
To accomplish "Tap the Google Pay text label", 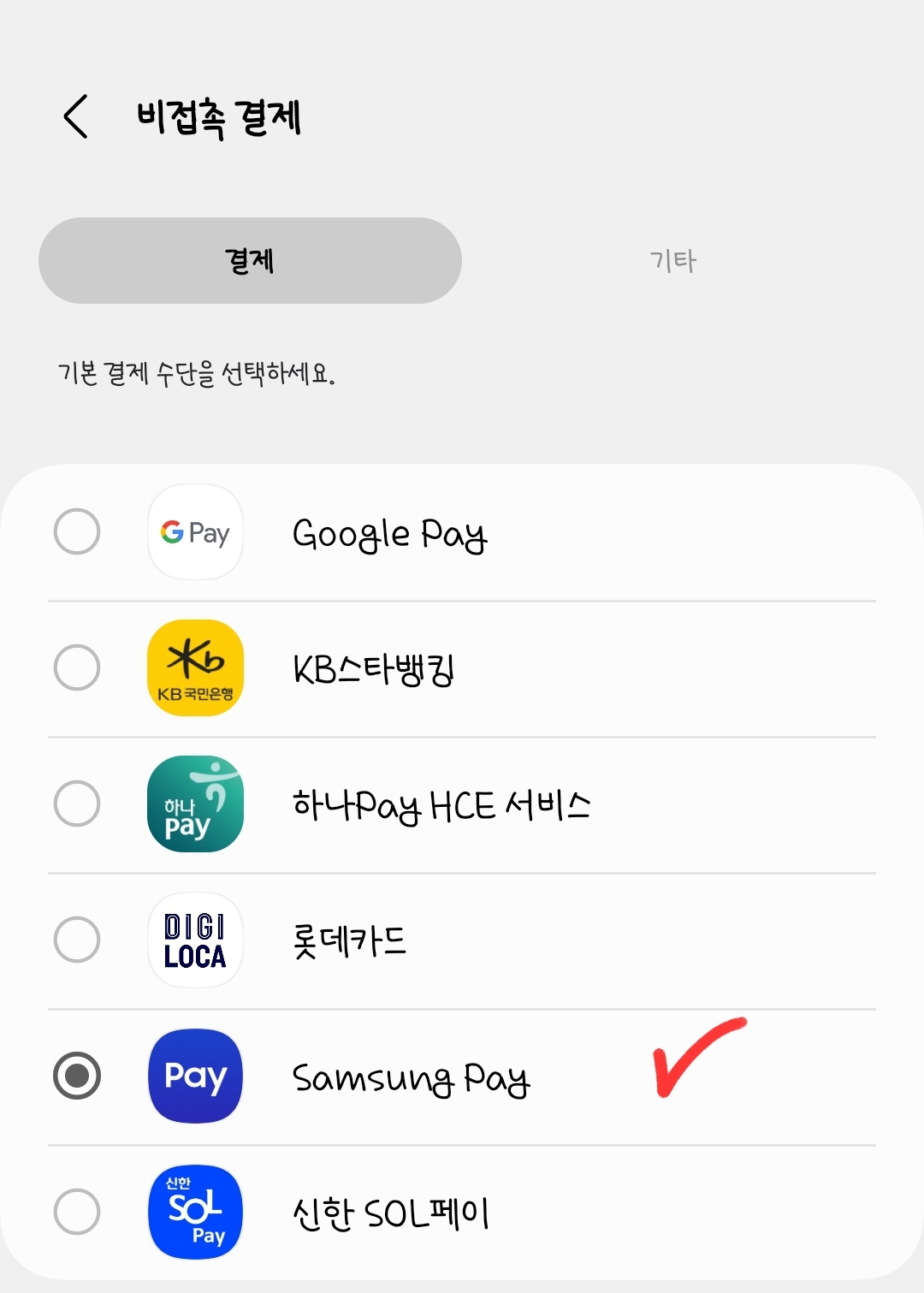I will [x=390, y=534].
